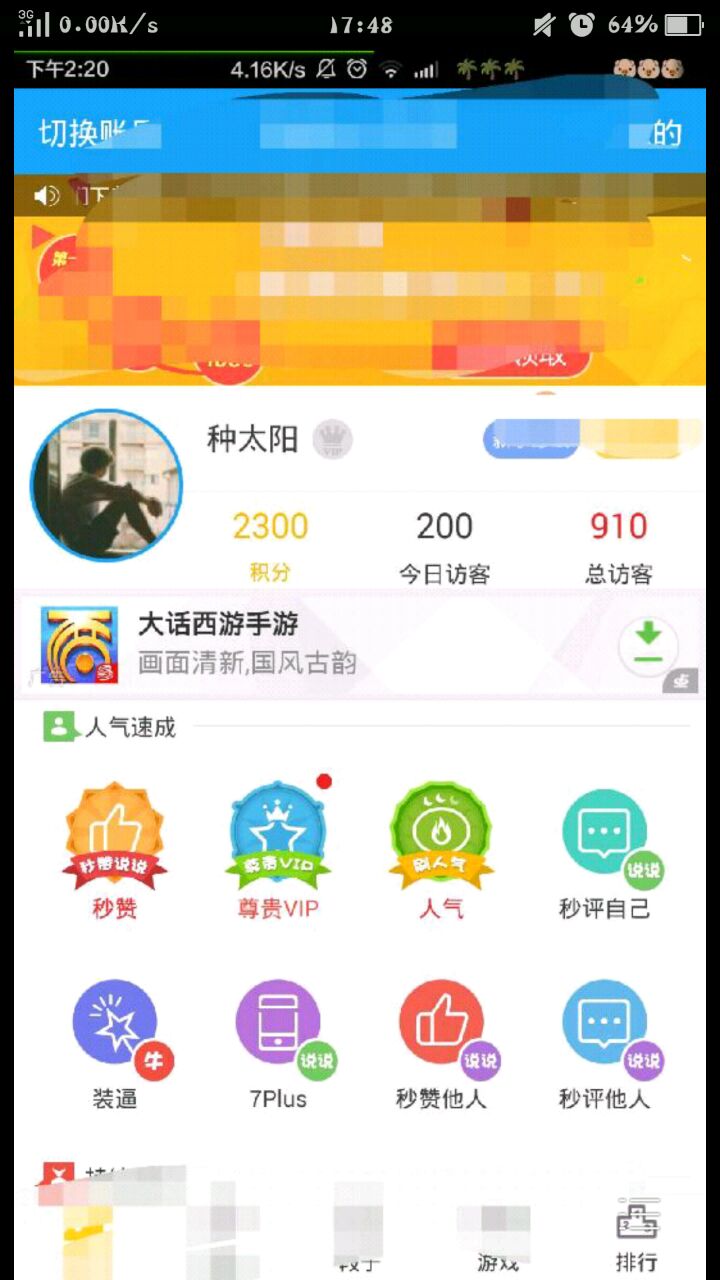Open the 种太阳 profile avatar
Screen dimensions: 720x1280
(x=106, y=485)
